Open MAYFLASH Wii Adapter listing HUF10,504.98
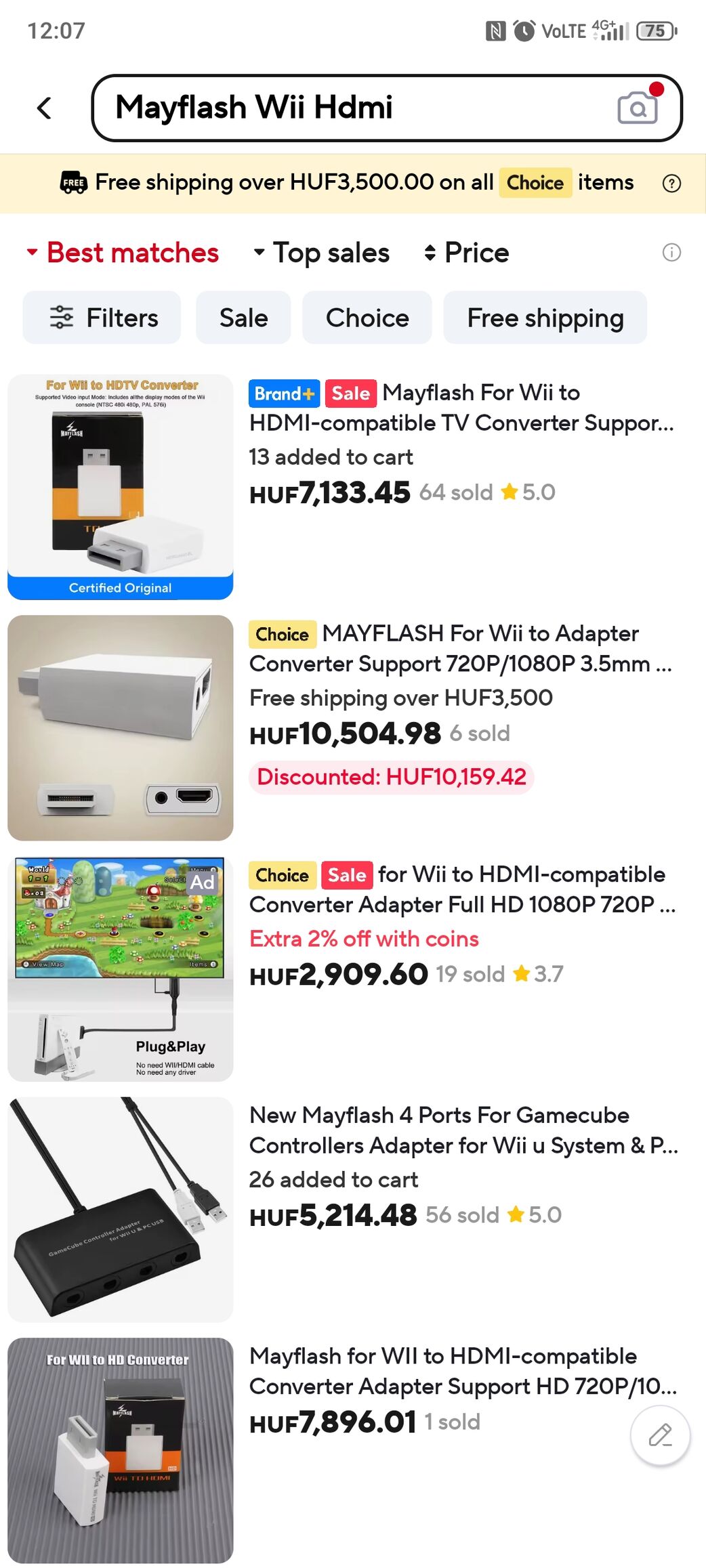This screenshot has width=706, height=1568. pyautogui.click(x=461, y=649)
